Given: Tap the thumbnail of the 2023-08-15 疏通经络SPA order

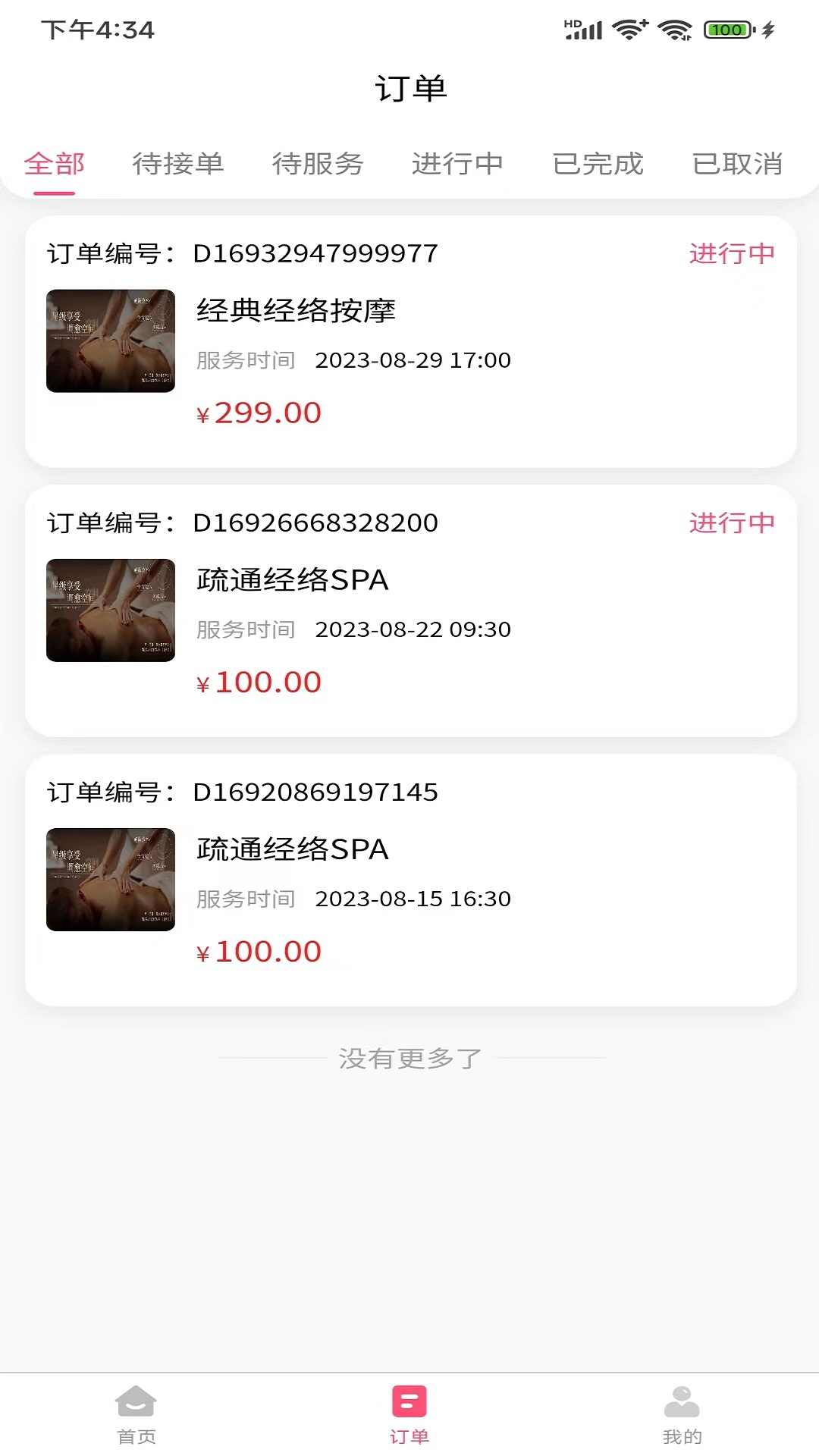Looking at the screenshot, I should [x=110, y=880].
